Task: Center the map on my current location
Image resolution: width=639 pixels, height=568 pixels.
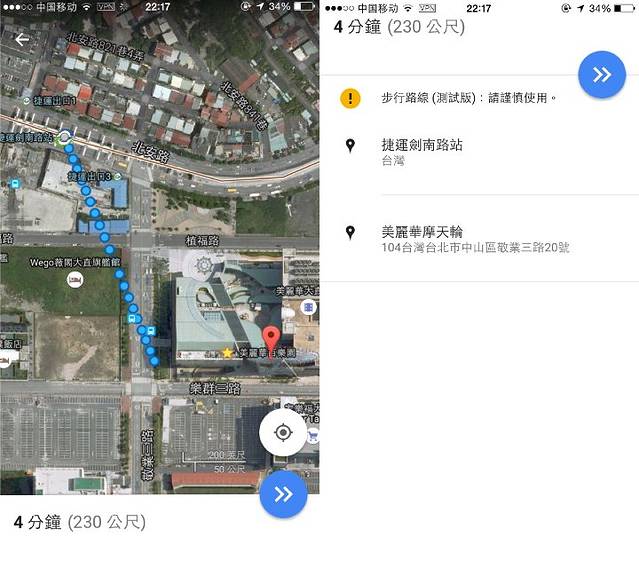Action: click(x=283, y=433)
